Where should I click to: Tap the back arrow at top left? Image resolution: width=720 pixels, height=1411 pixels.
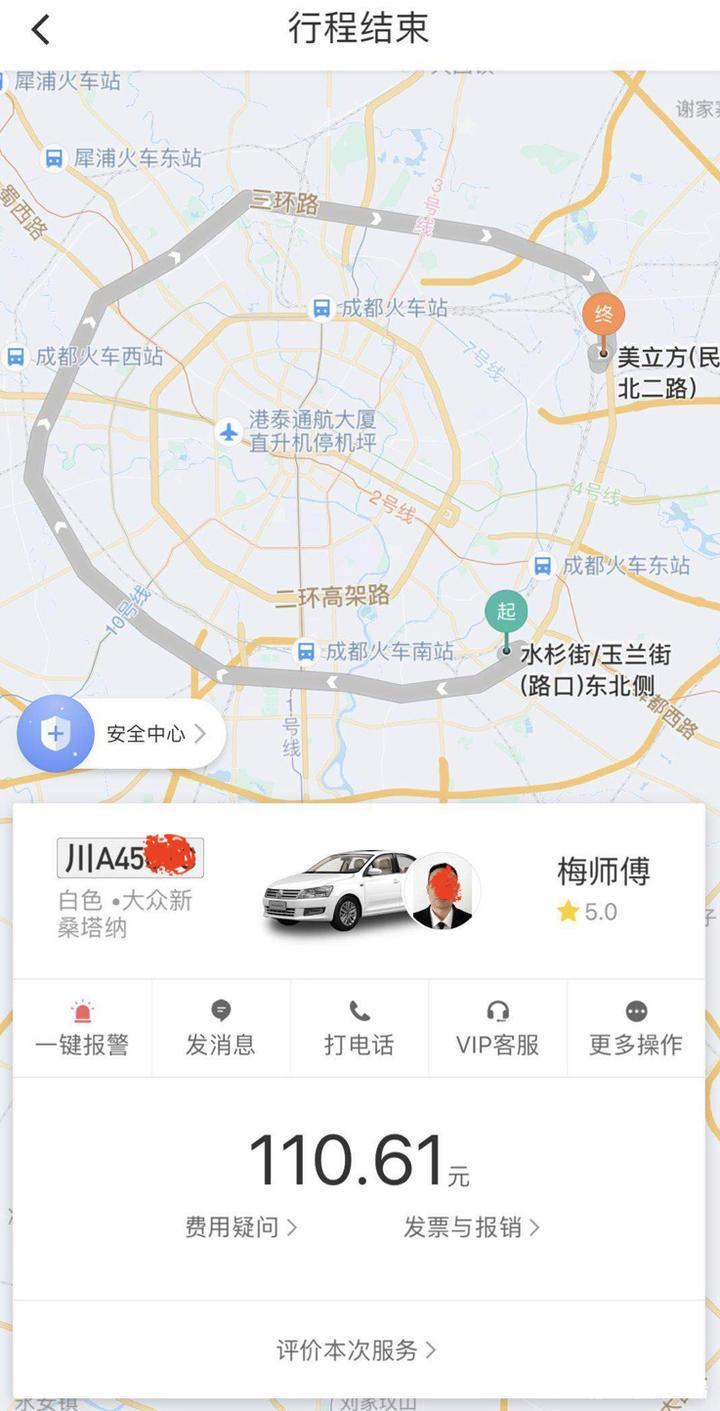40,30
